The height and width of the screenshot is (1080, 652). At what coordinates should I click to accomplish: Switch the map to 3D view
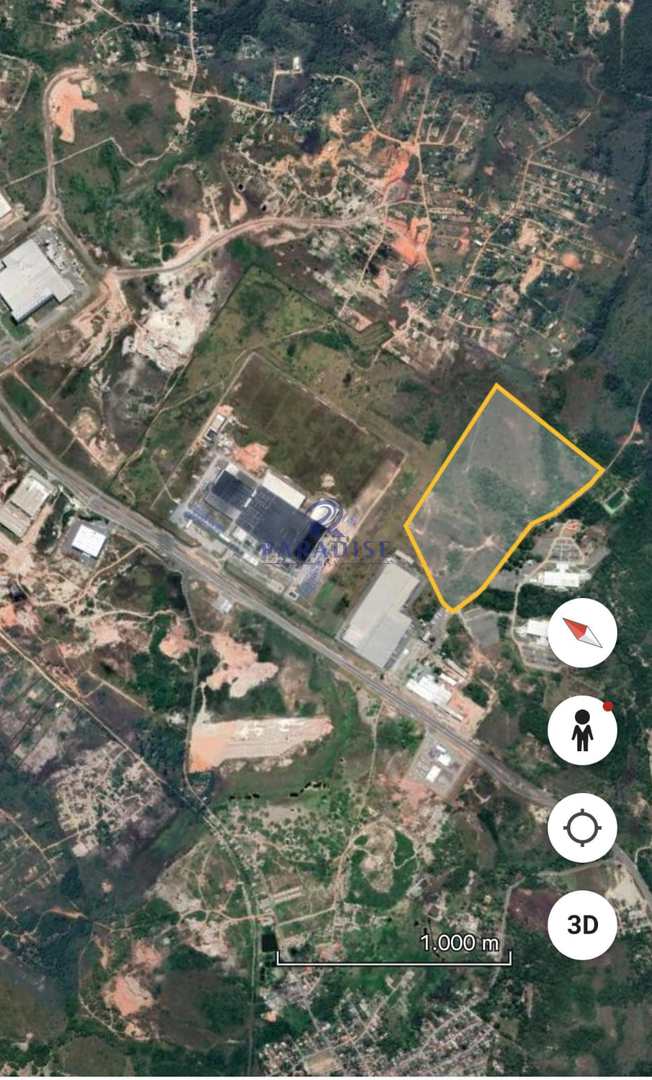coord(582,925)
